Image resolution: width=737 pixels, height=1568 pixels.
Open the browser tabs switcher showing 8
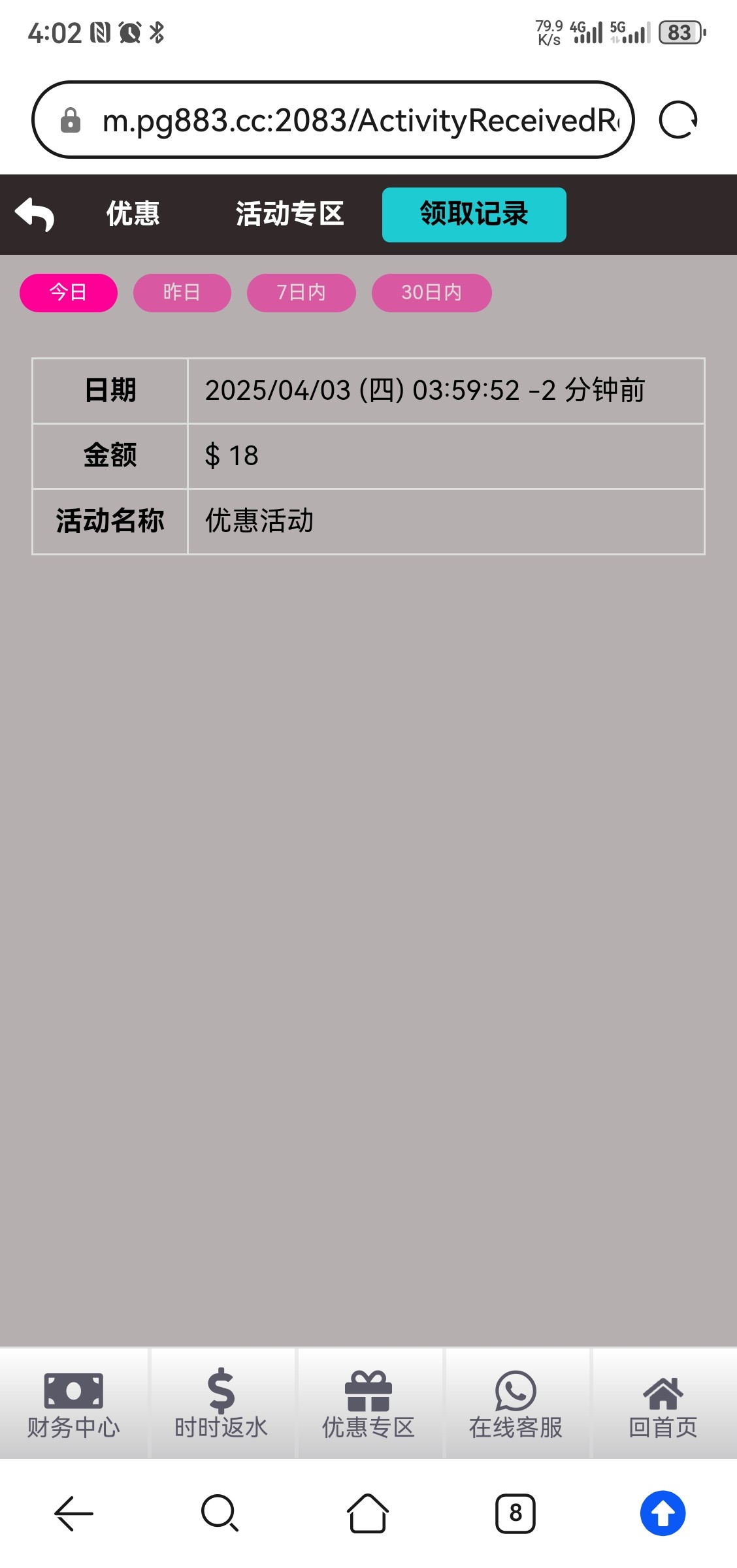(x=515, y=1513)
